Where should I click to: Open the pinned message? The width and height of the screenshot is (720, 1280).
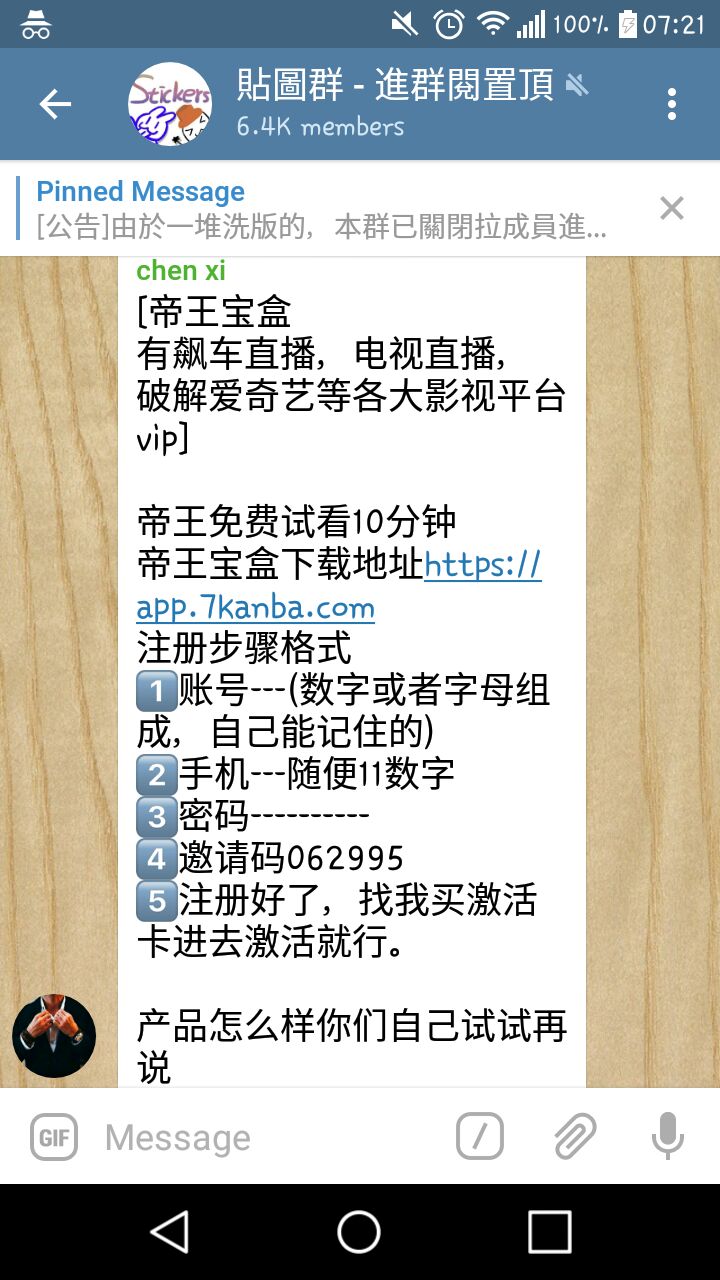[x=320, y=209]
